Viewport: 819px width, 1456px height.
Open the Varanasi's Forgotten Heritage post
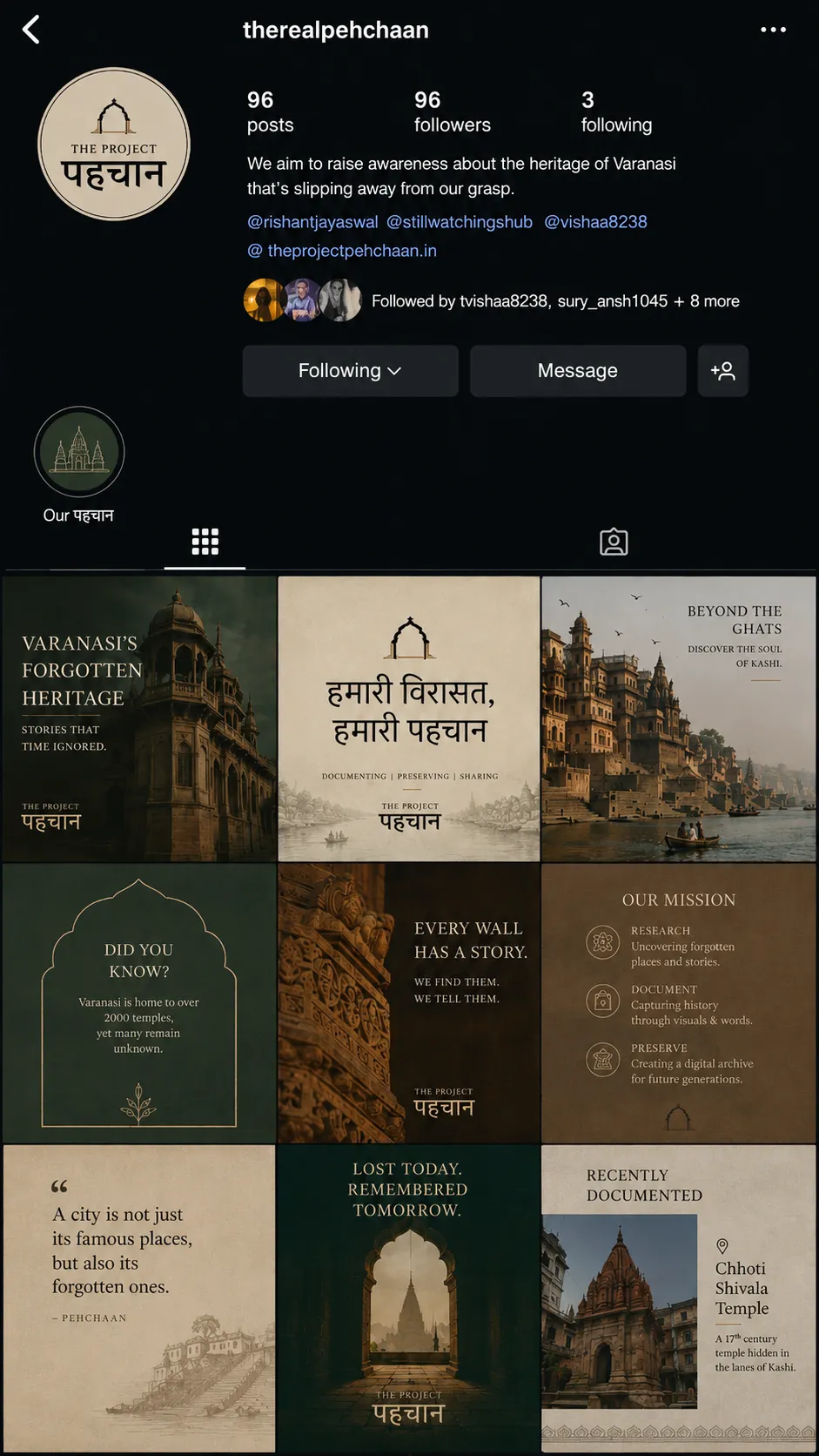pos(139,718)
